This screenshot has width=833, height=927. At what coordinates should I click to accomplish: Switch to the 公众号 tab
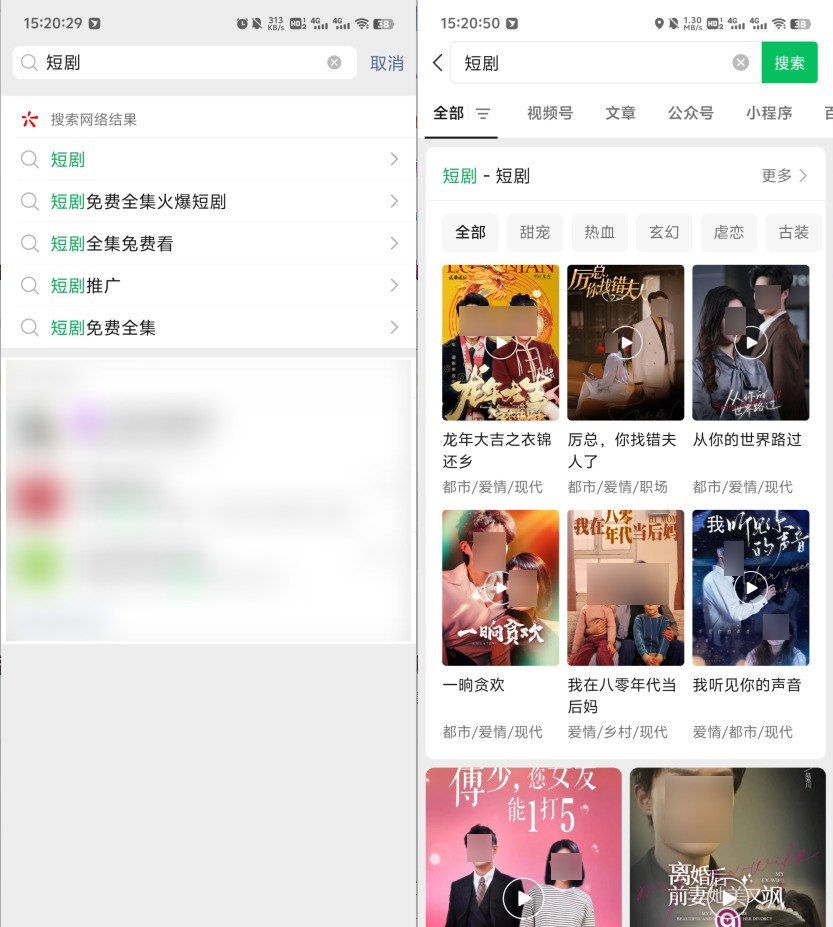690,113
